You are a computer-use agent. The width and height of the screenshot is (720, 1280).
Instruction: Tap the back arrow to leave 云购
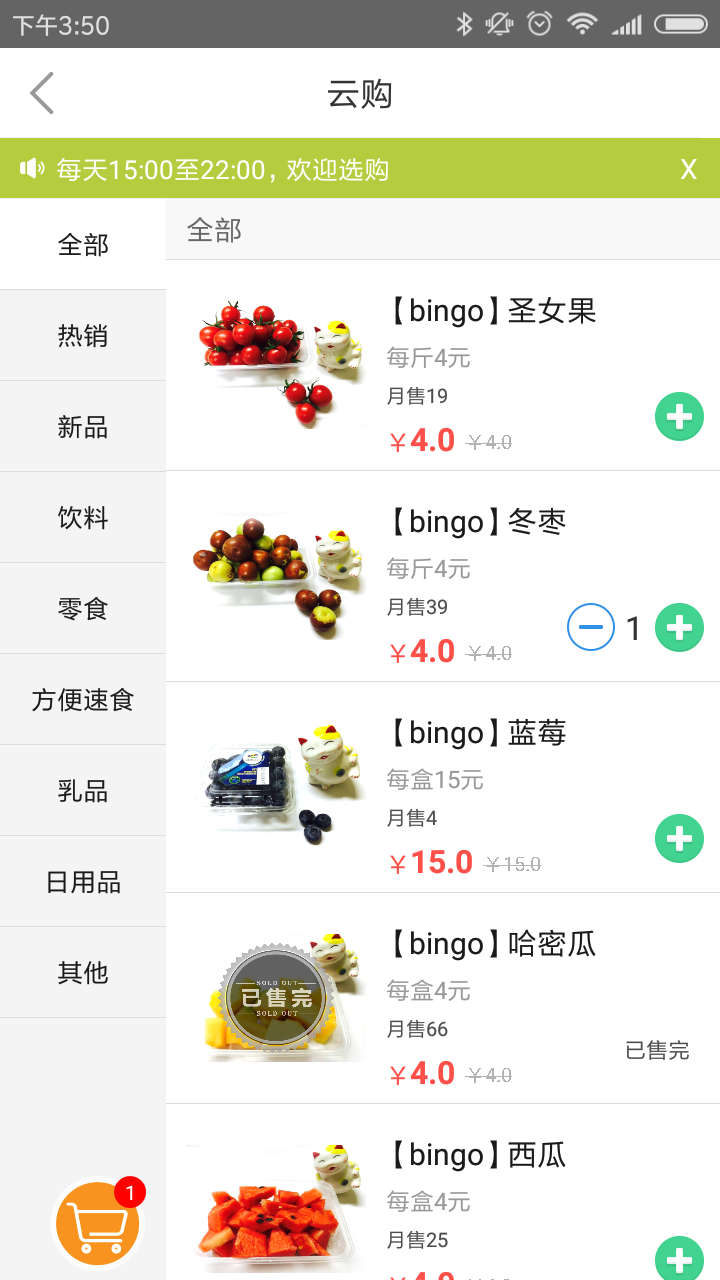(40, 92)
